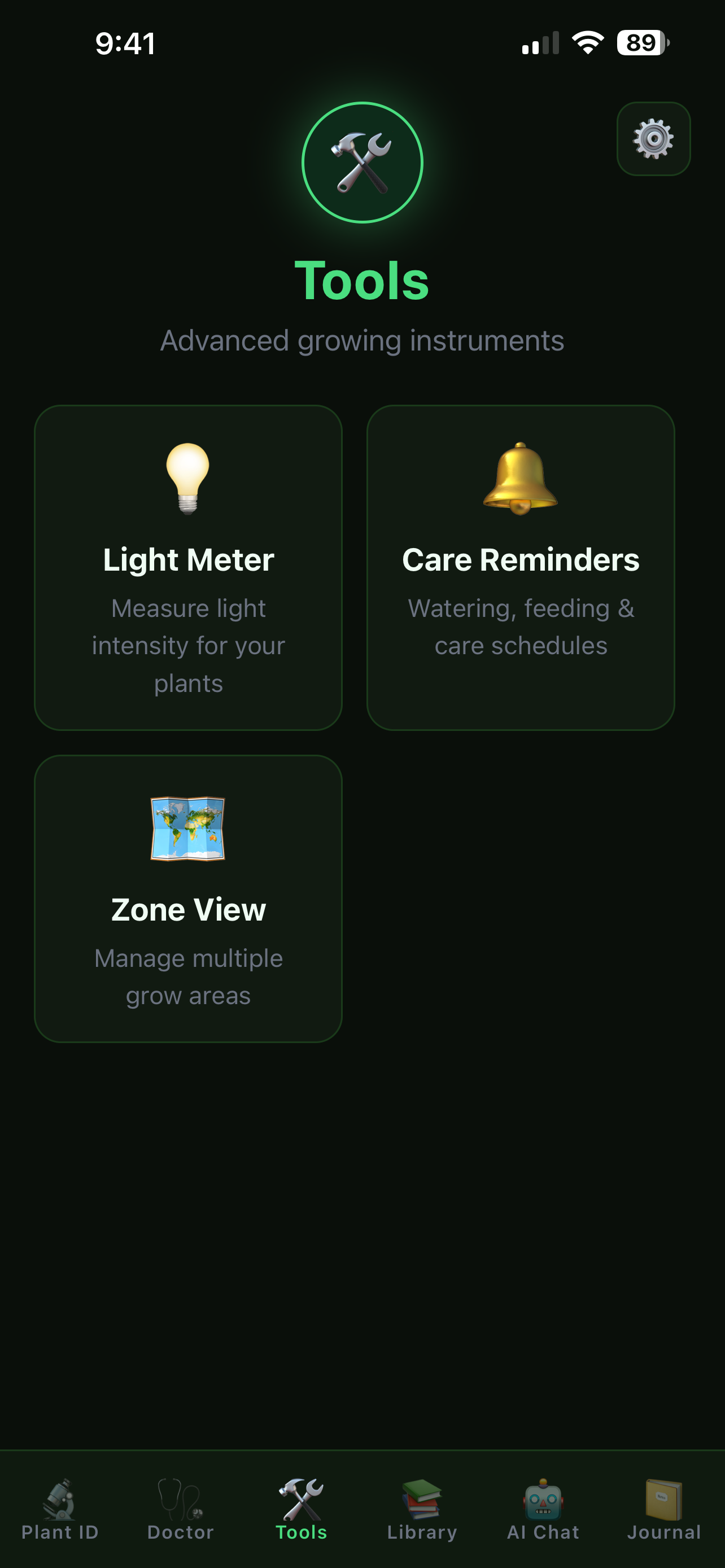Viewport: 725px width, 1568px height.
Task: Tap the battery indicator in the status bar
Action: [640, 41]
